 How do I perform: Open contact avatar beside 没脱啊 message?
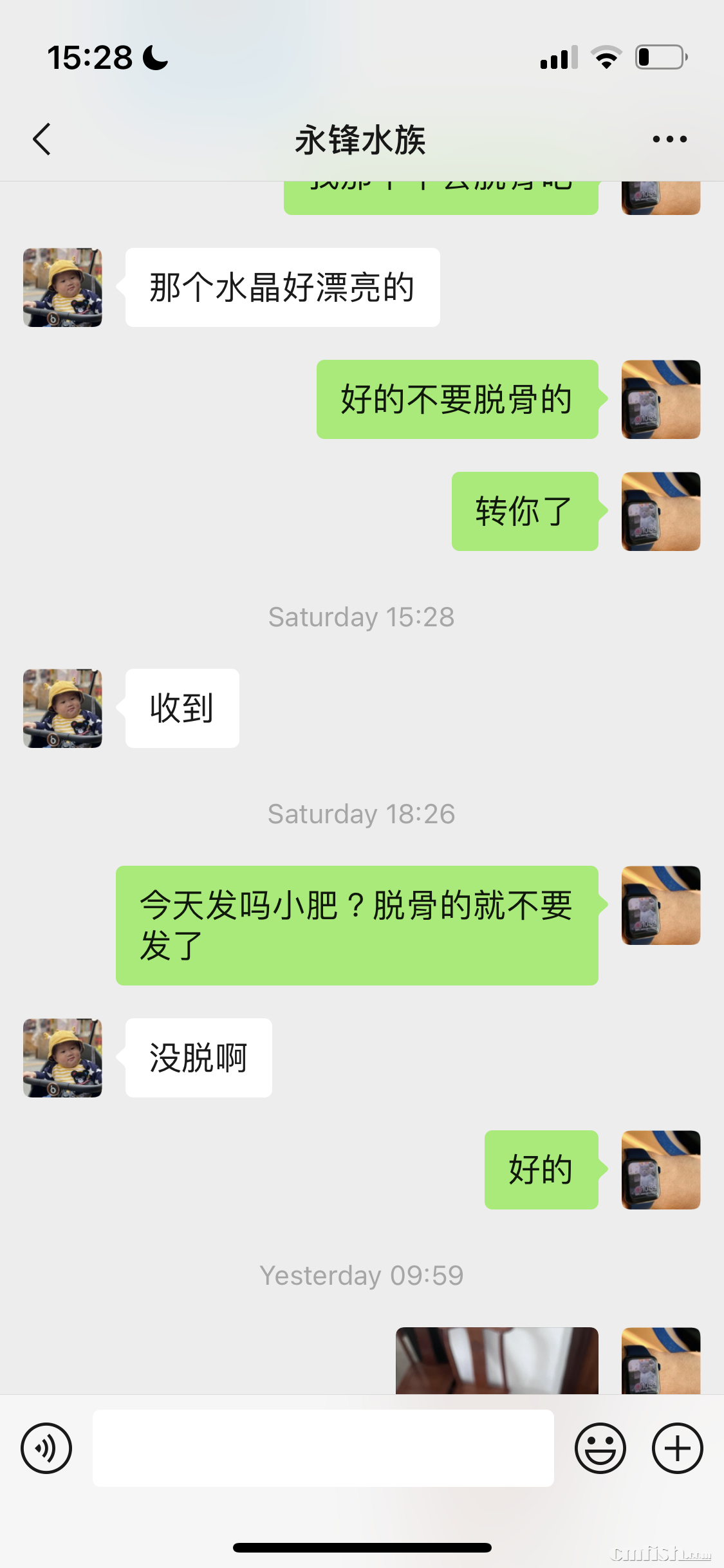(62, 1058)
